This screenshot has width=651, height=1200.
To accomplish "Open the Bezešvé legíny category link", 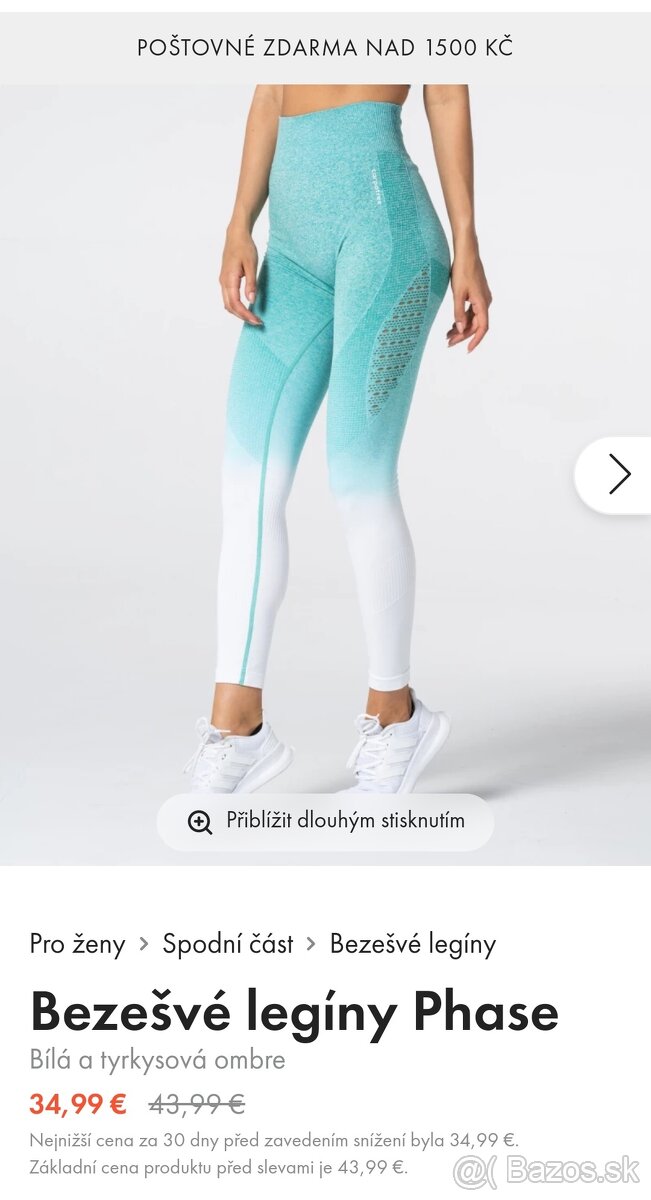I will coord(412,944).
